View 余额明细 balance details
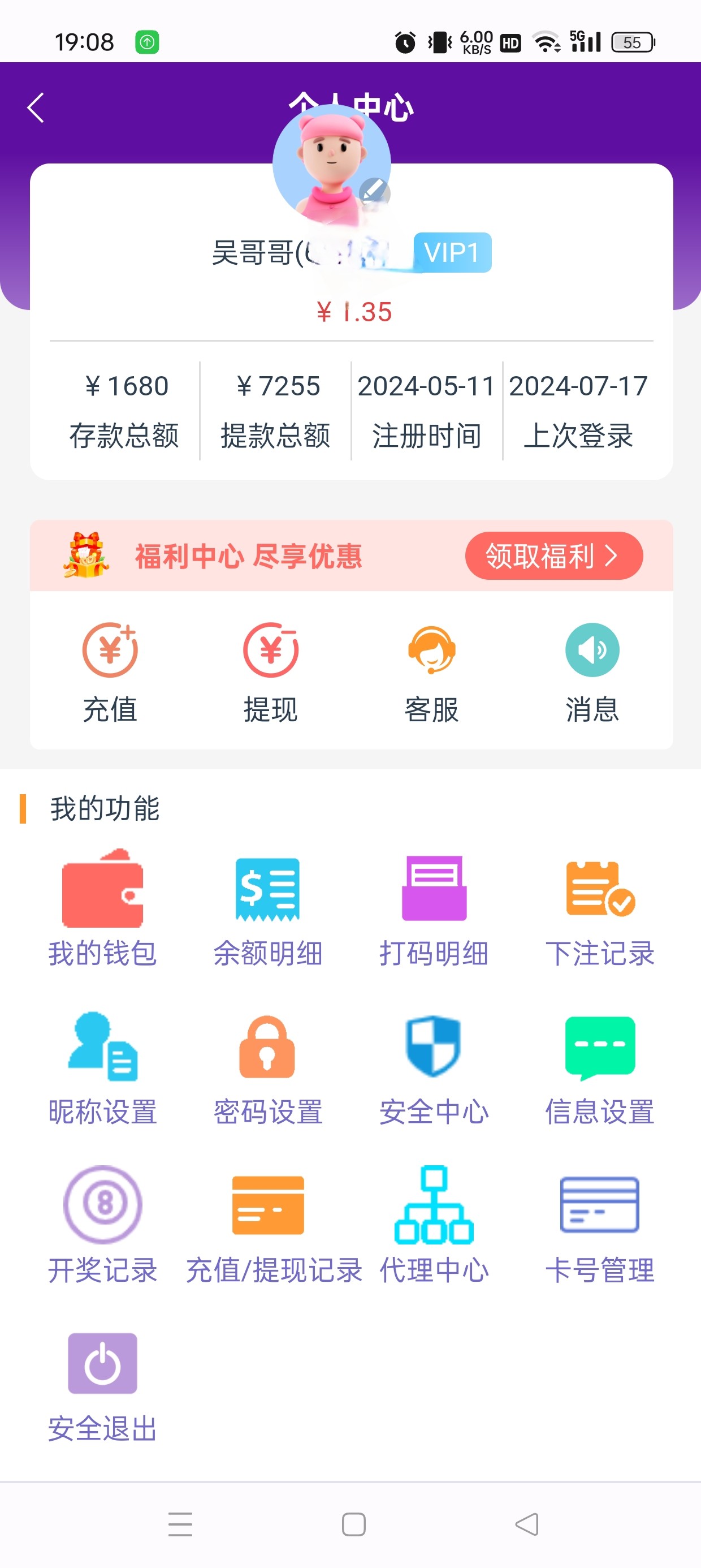701x1568 pixels. 268,907
